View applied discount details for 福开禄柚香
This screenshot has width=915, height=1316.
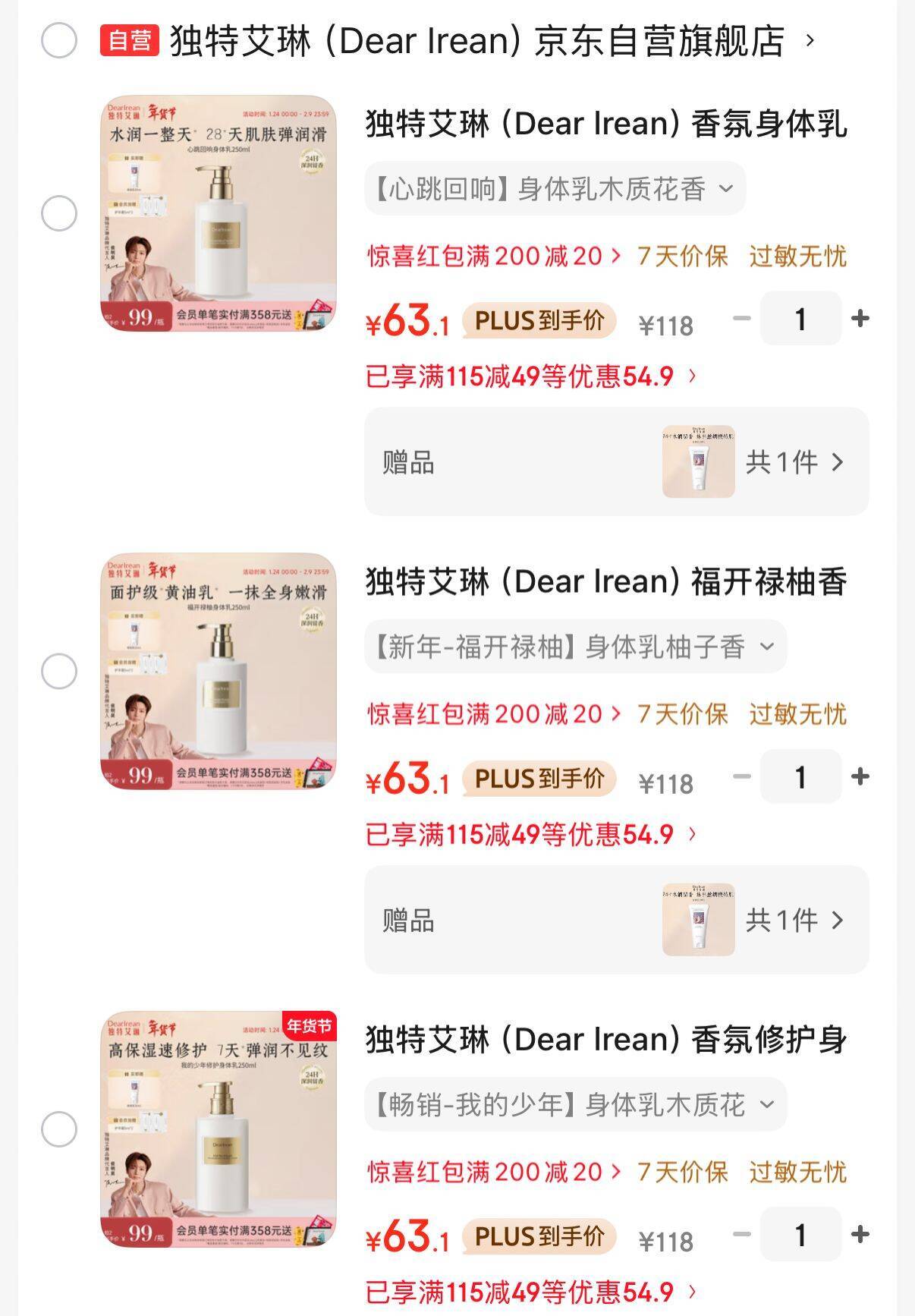click(x=531, y=835)
